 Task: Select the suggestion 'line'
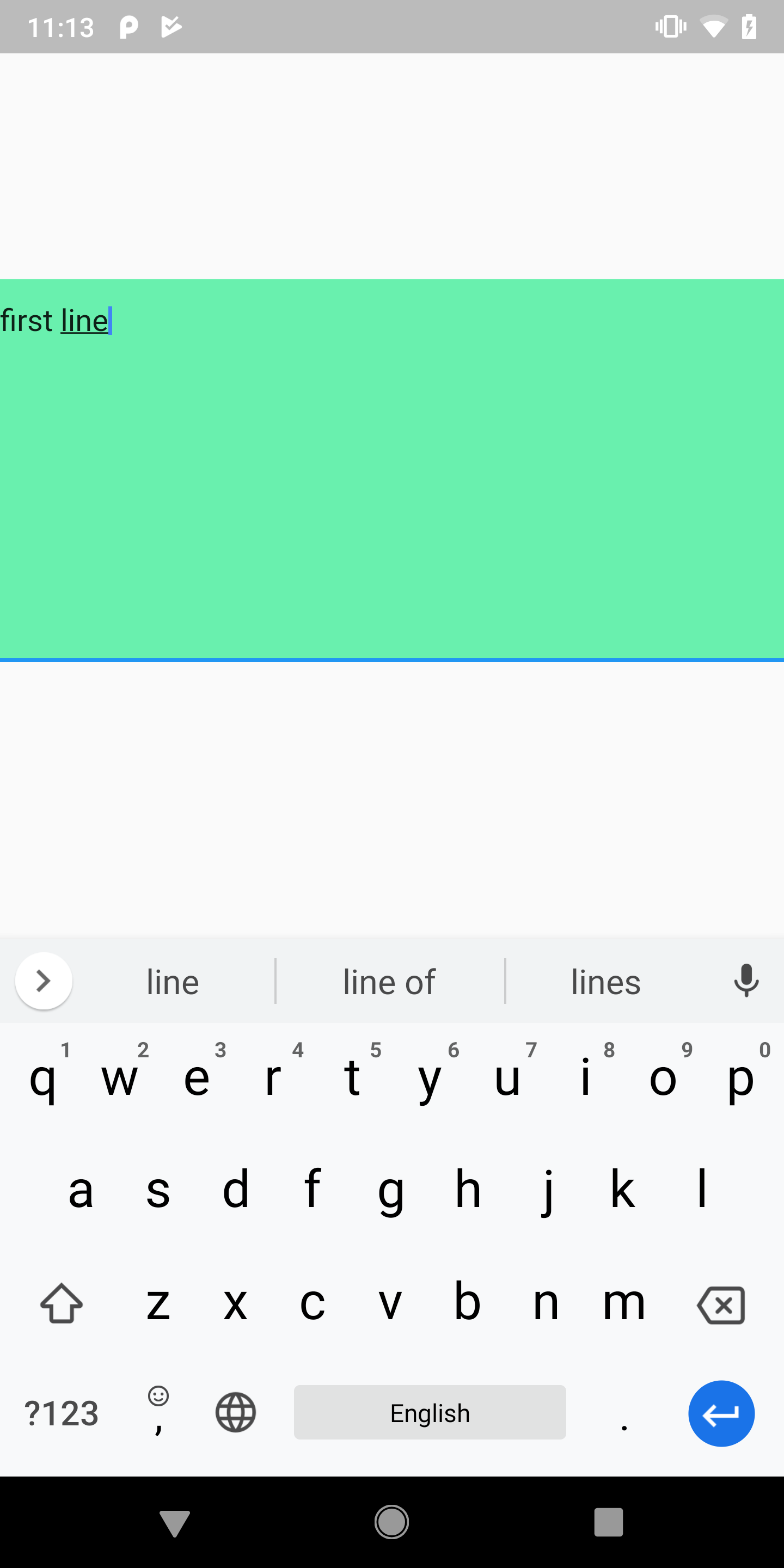[x=172, y=981]
